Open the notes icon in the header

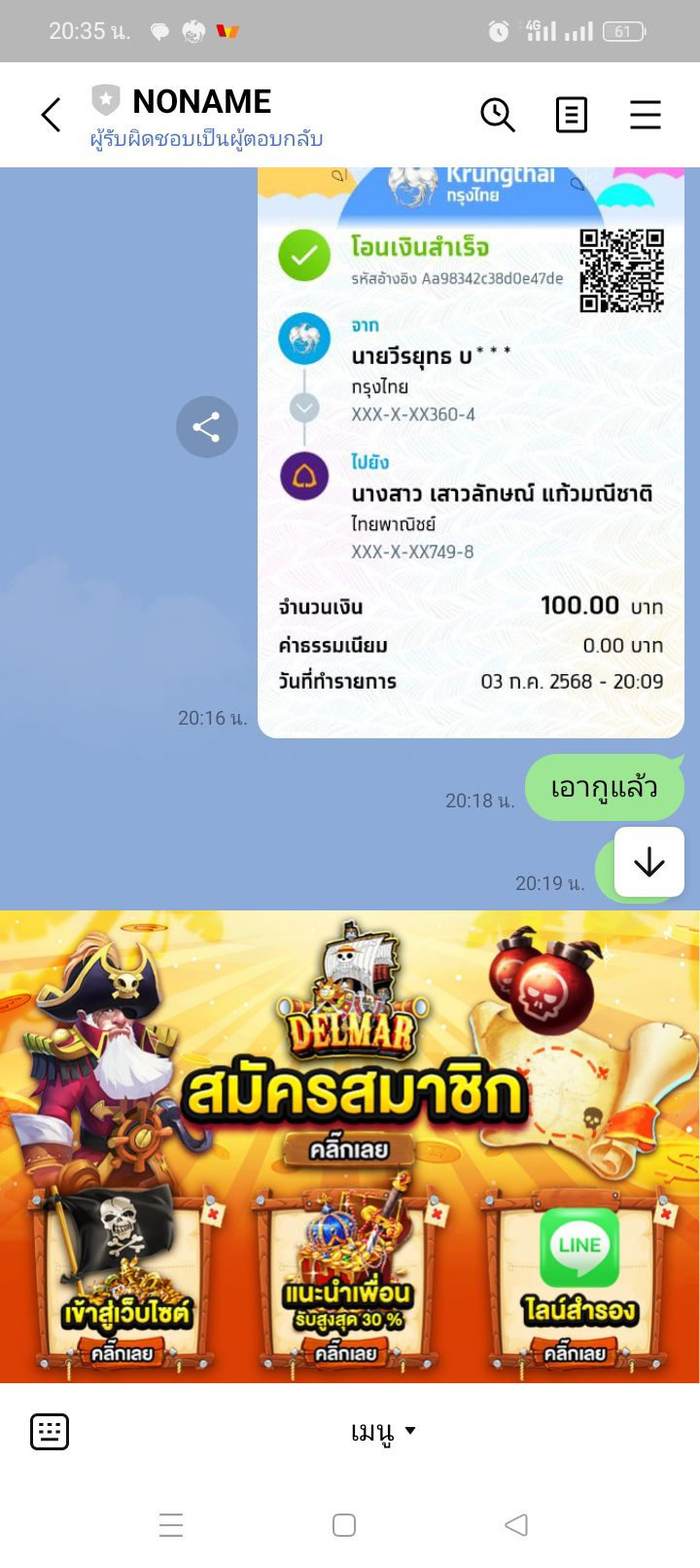(571, 115)
